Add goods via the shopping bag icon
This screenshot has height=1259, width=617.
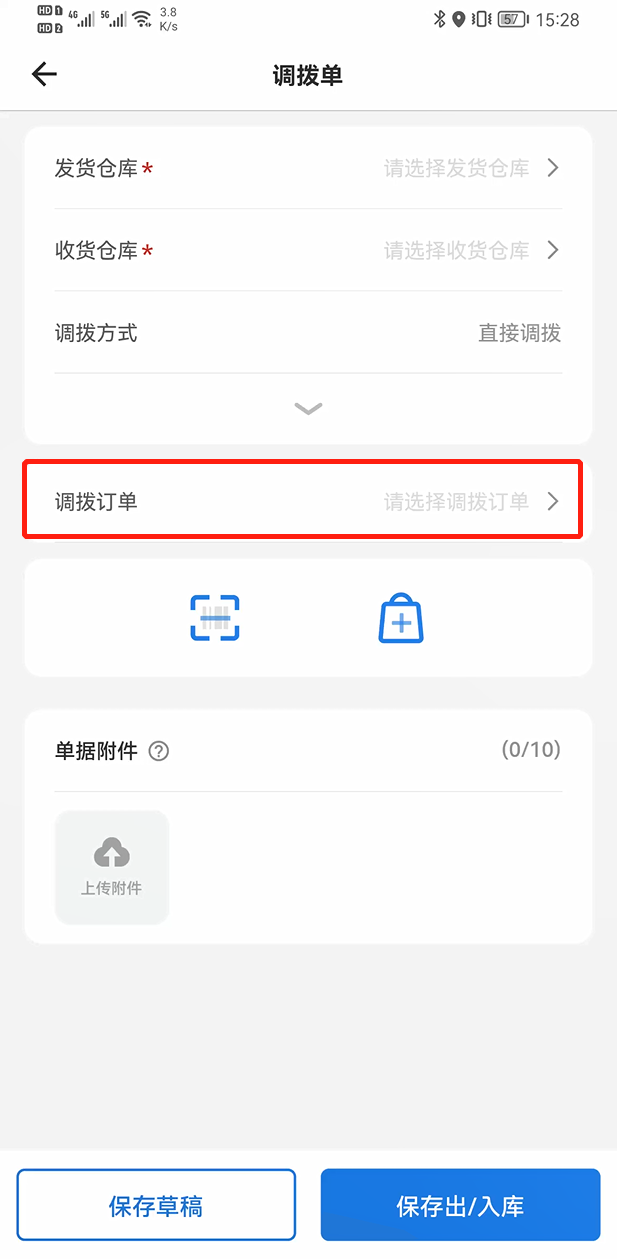tap(401, 618)
